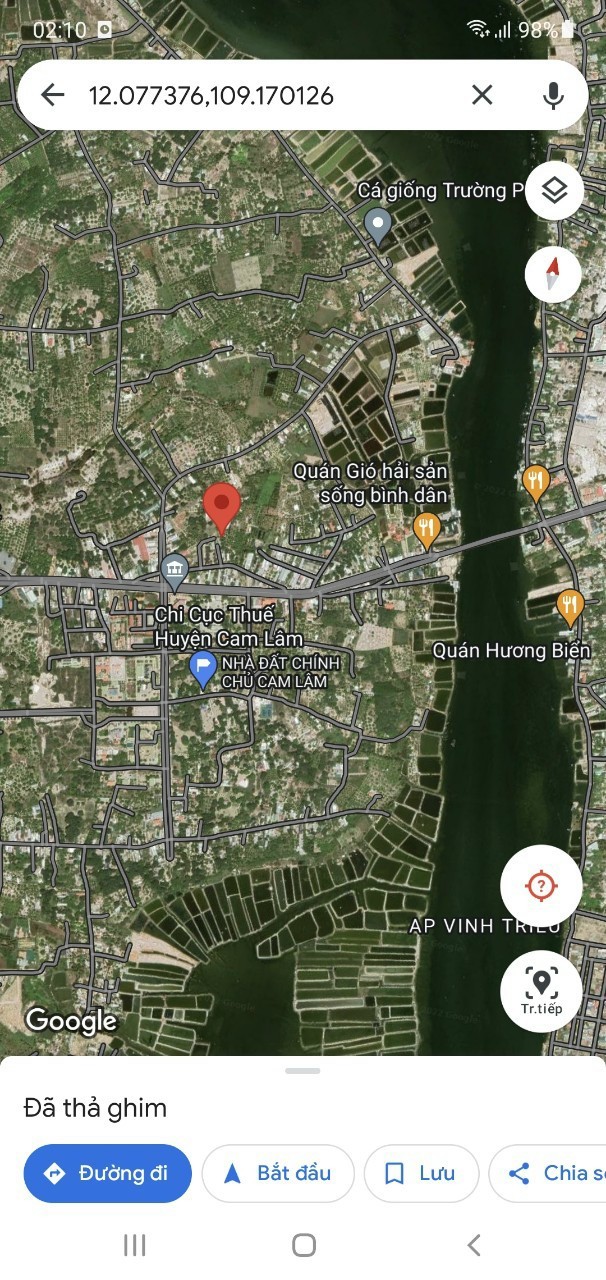Screen dimensions: 606x1280
Task: Expand the dropped pin bottom sheet handle
Action: (302, 1071)
